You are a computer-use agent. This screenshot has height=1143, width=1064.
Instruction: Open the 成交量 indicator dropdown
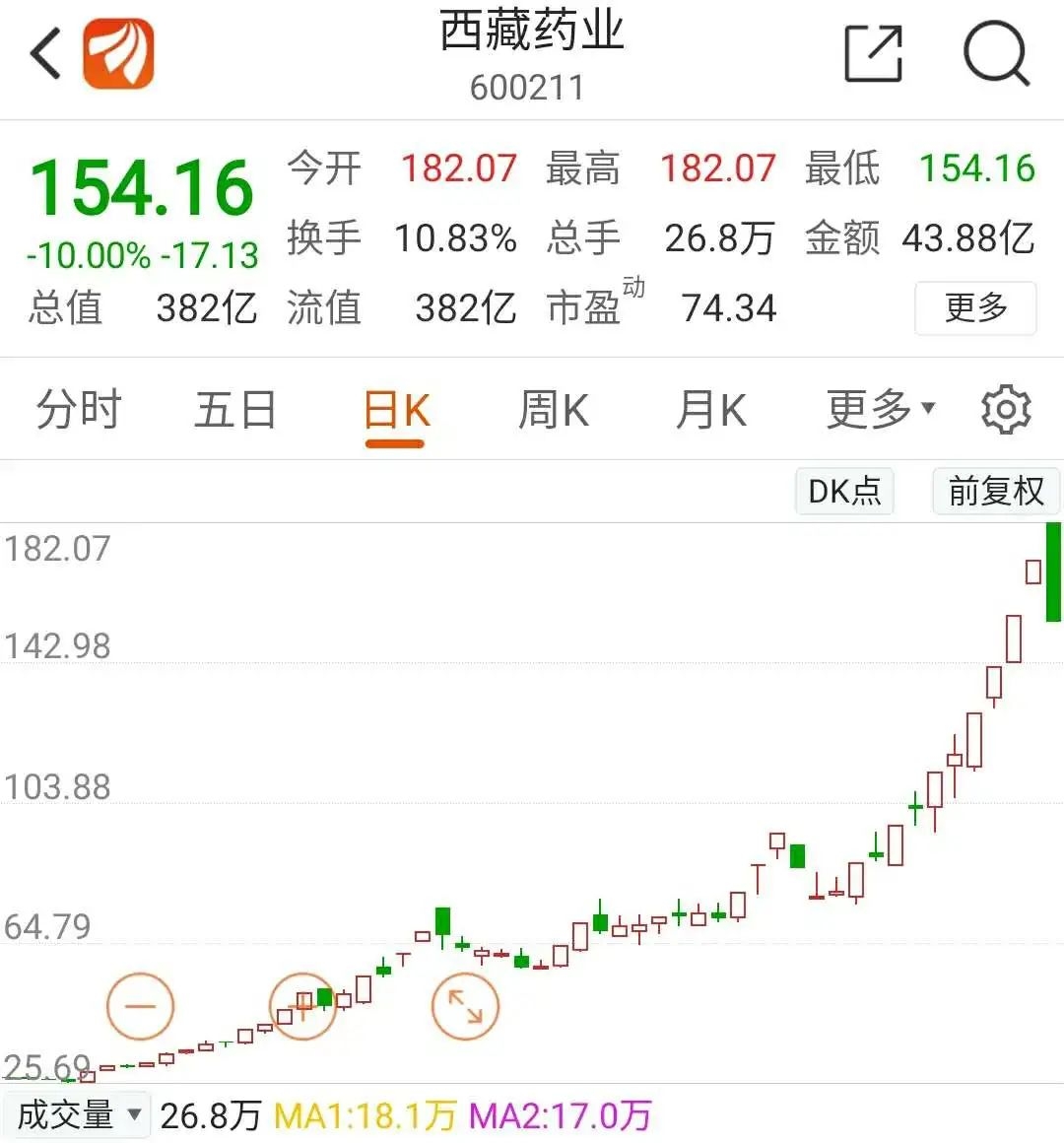pos(77,1115)
